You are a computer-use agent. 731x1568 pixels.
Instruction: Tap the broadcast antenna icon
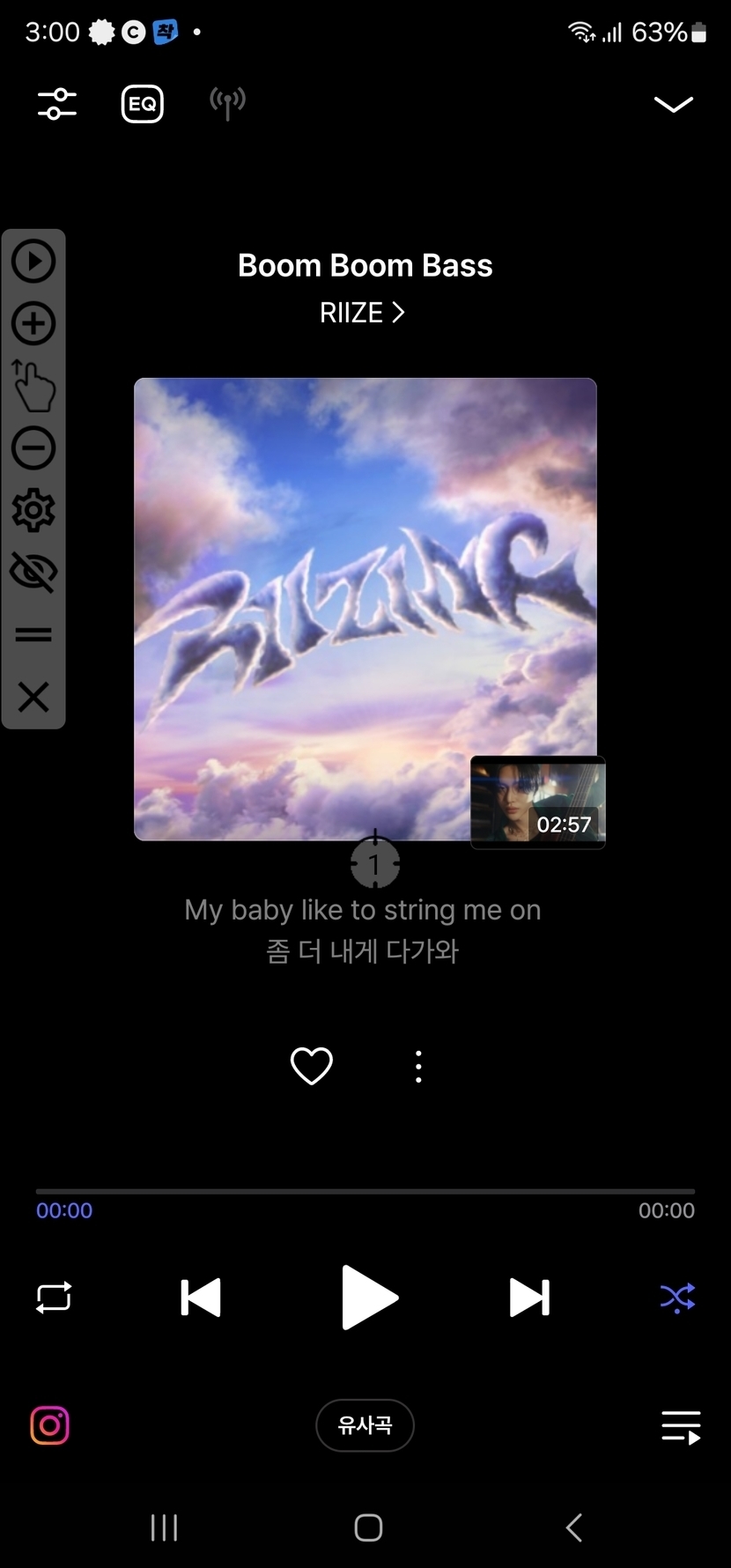(227, 104)
